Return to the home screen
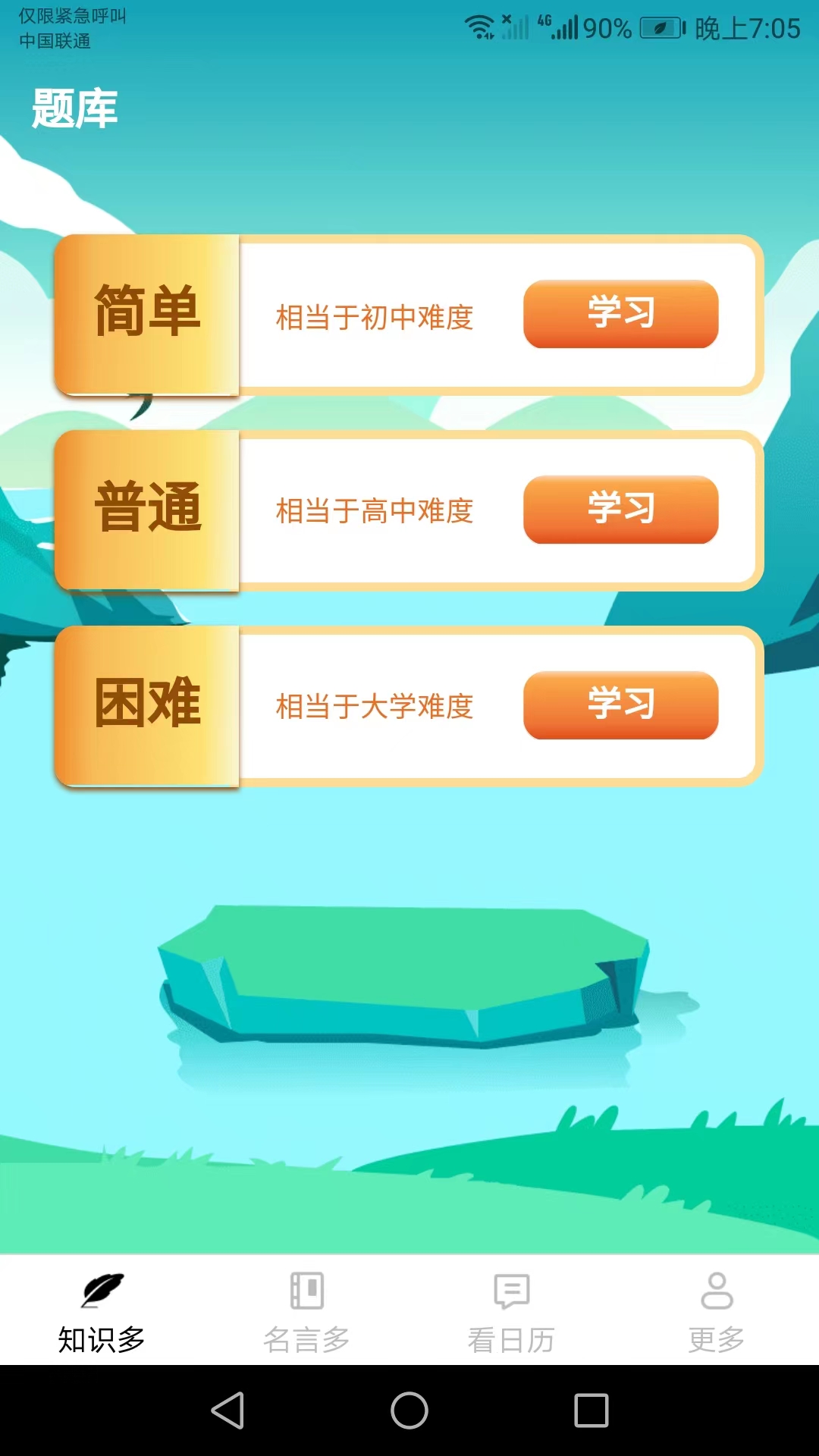819x1456 pixels. pos(409,1410)
